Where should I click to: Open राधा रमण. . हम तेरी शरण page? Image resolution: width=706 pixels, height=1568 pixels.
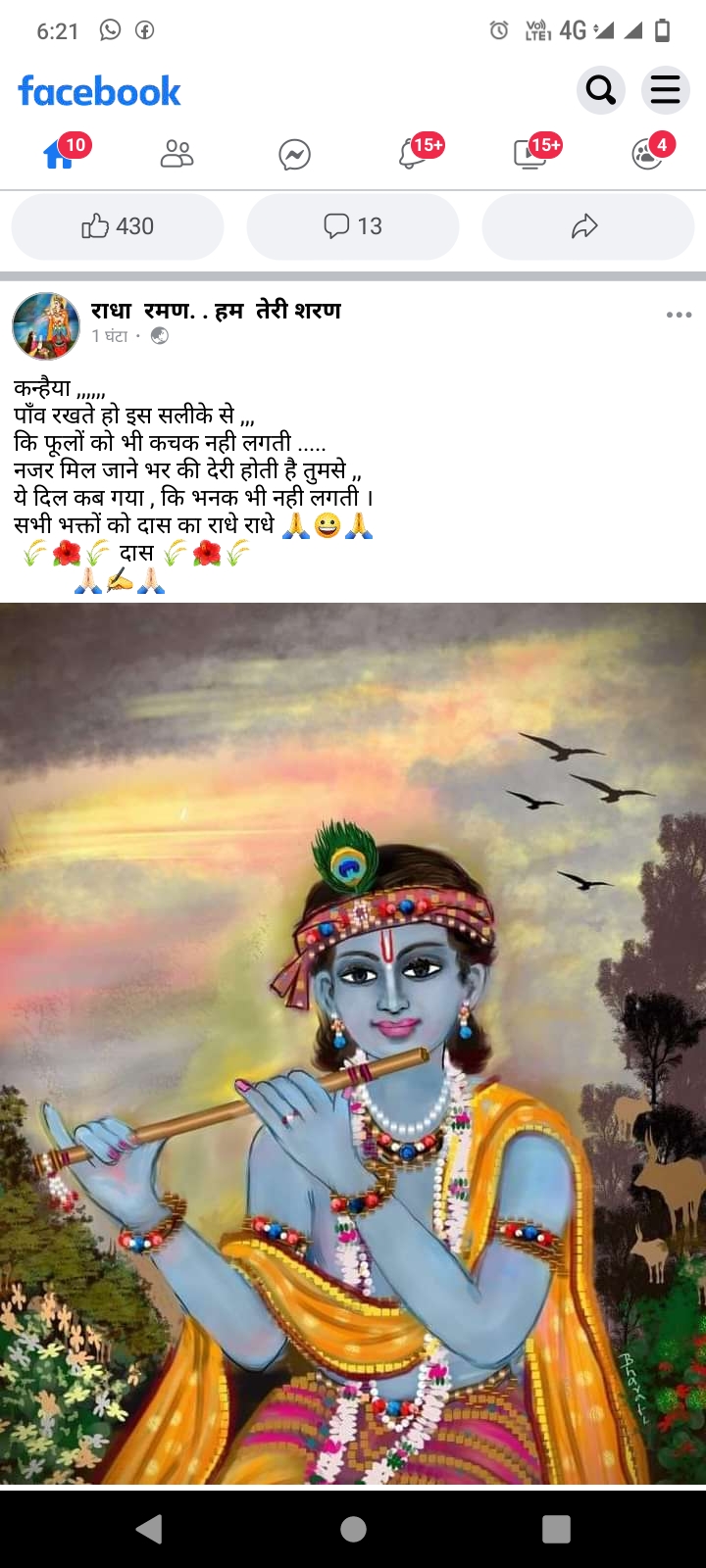[216, 311]
